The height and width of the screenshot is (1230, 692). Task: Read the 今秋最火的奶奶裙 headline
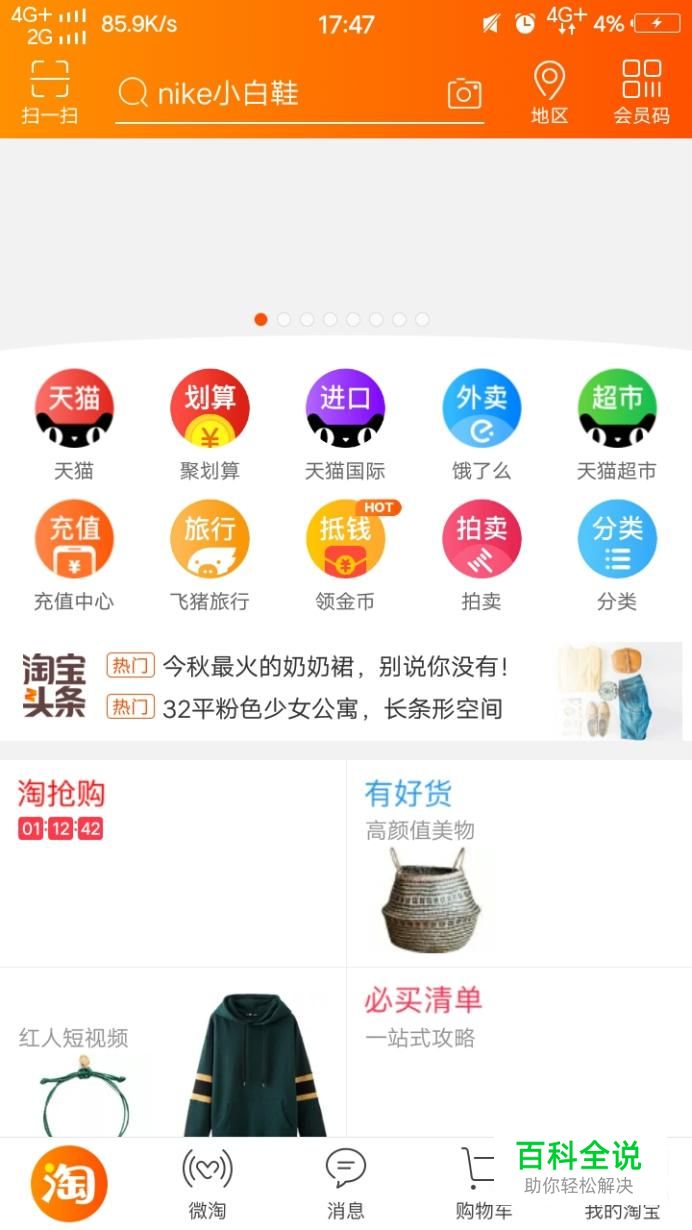pos(335,666)
